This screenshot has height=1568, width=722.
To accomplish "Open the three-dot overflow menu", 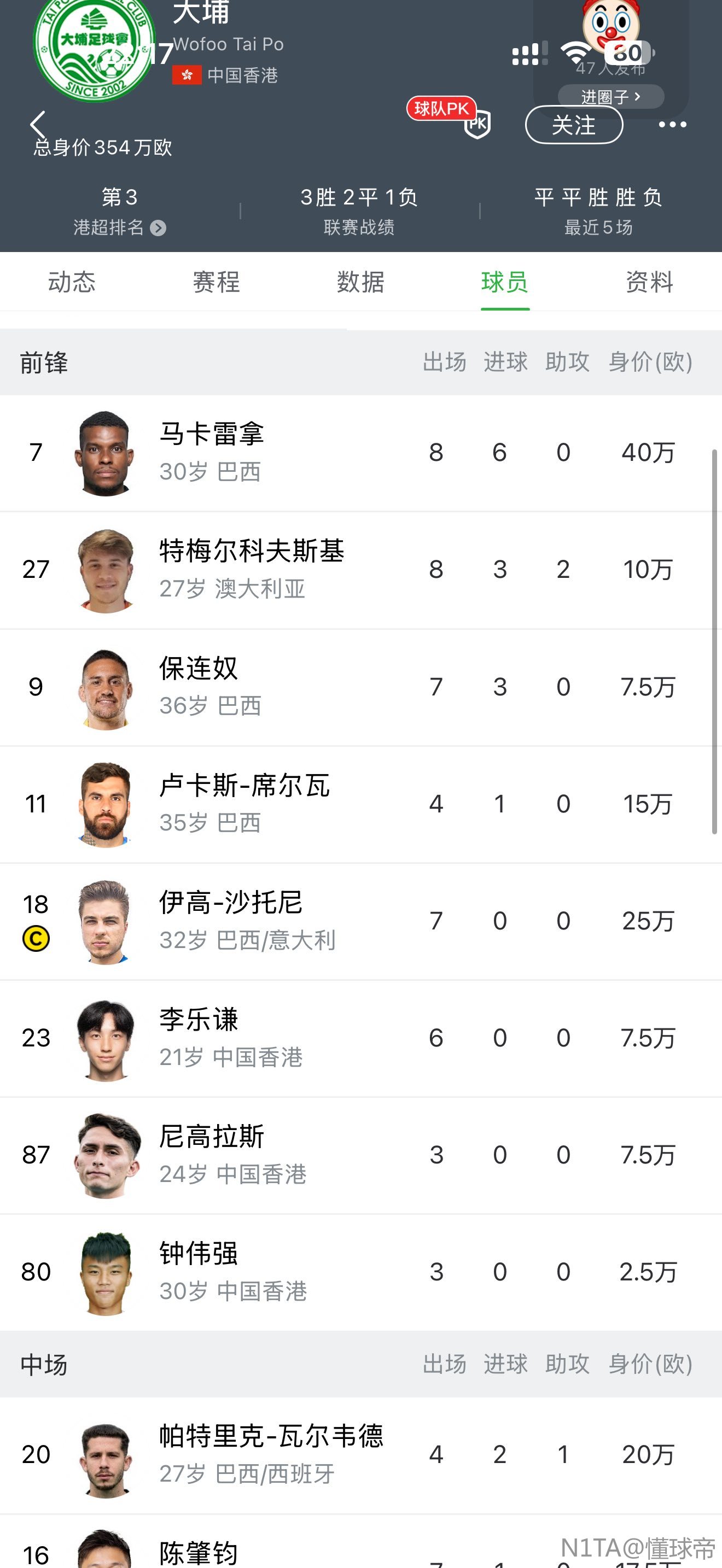I will pyautogui.click(x=672, y=125).
